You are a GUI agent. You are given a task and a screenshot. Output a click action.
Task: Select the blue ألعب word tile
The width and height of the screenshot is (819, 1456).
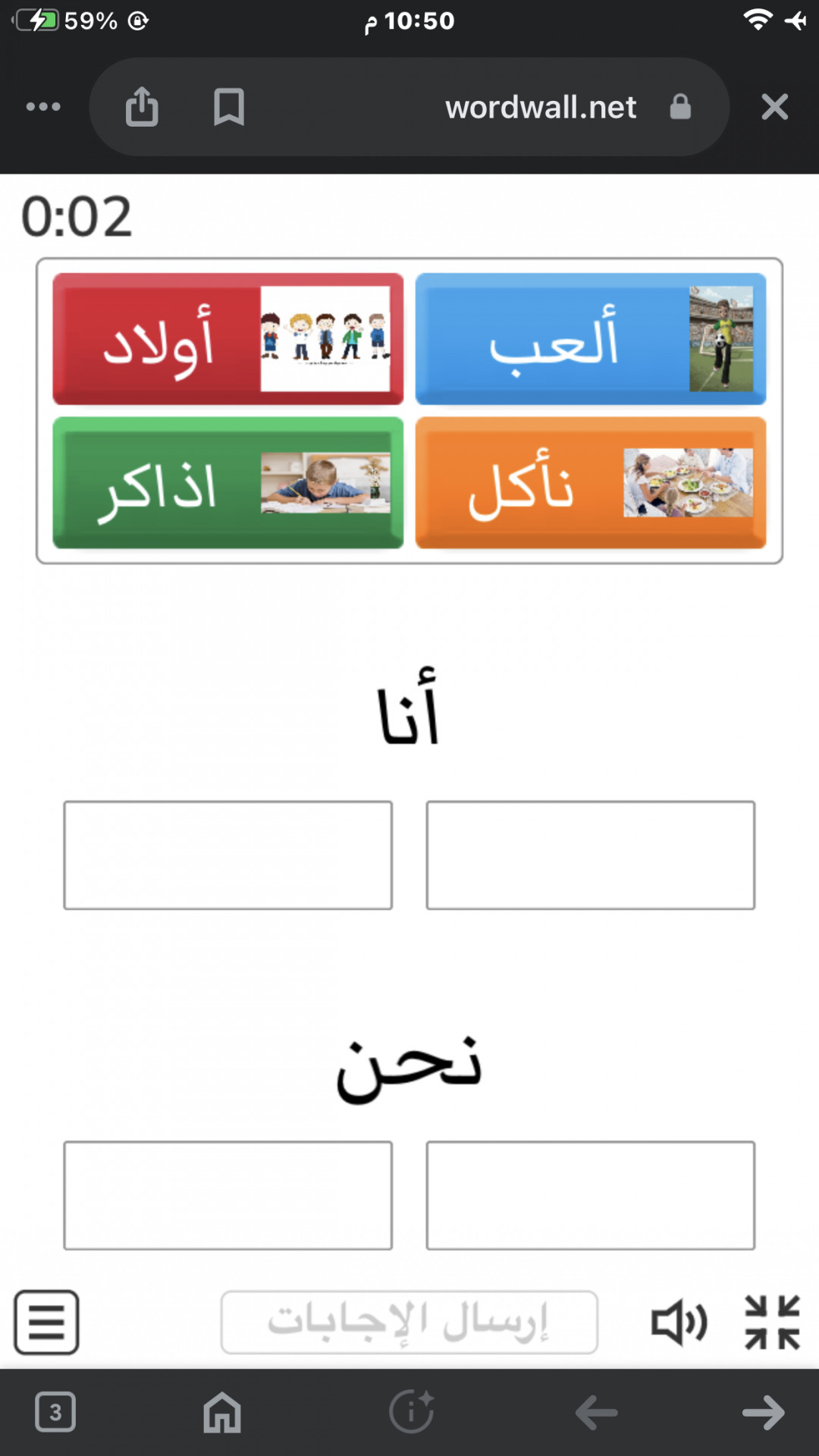click(x=591, y=339)
